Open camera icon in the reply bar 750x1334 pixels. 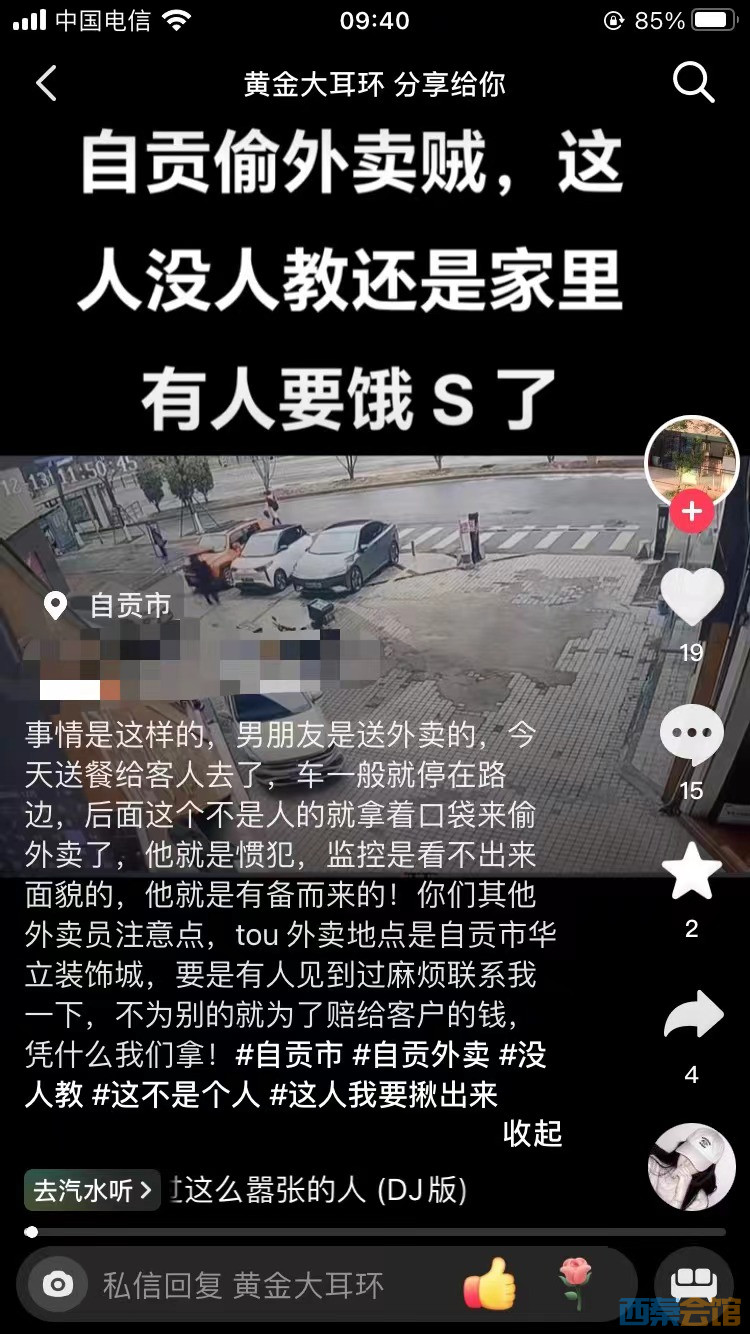click(57, 1284)
